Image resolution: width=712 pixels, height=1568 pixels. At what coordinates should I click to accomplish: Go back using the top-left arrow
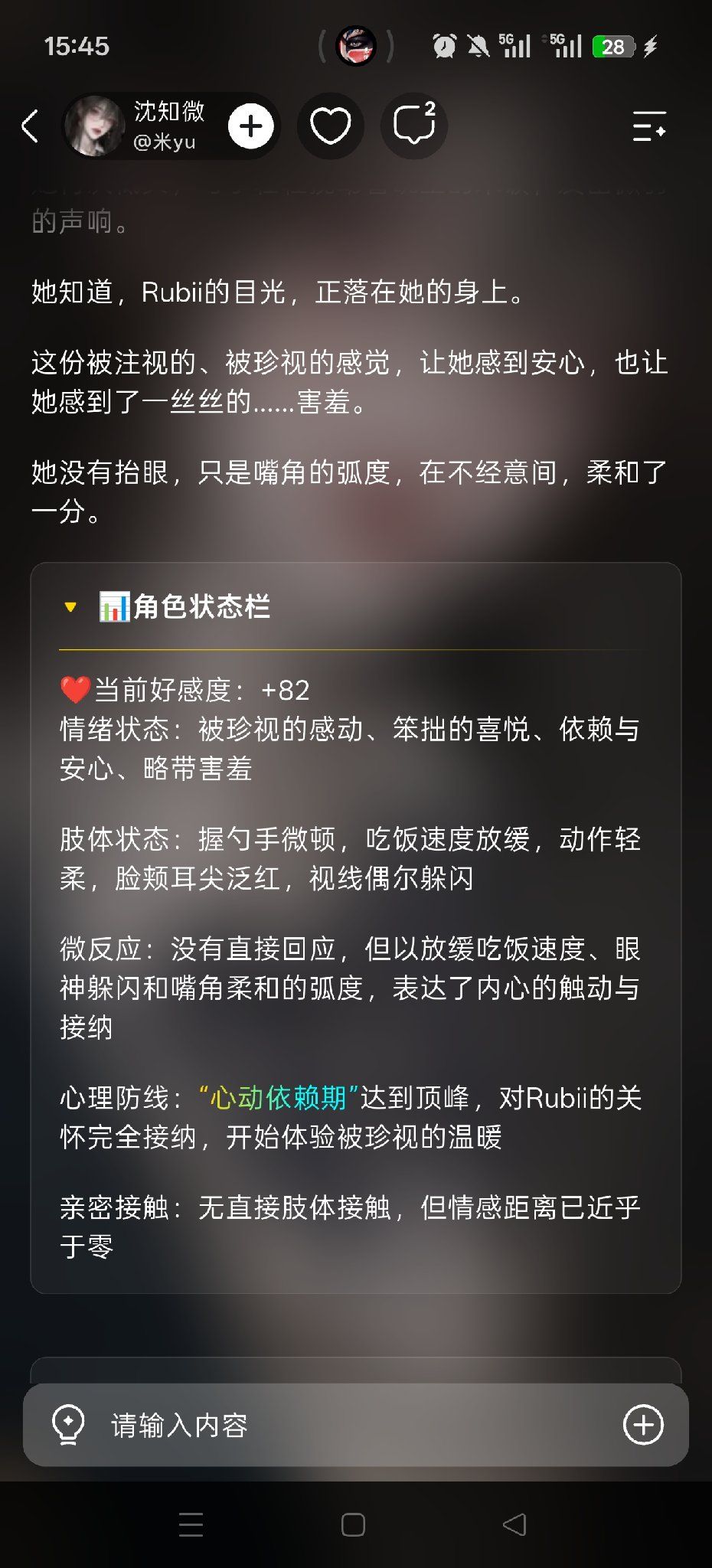(x=30, y=126)
